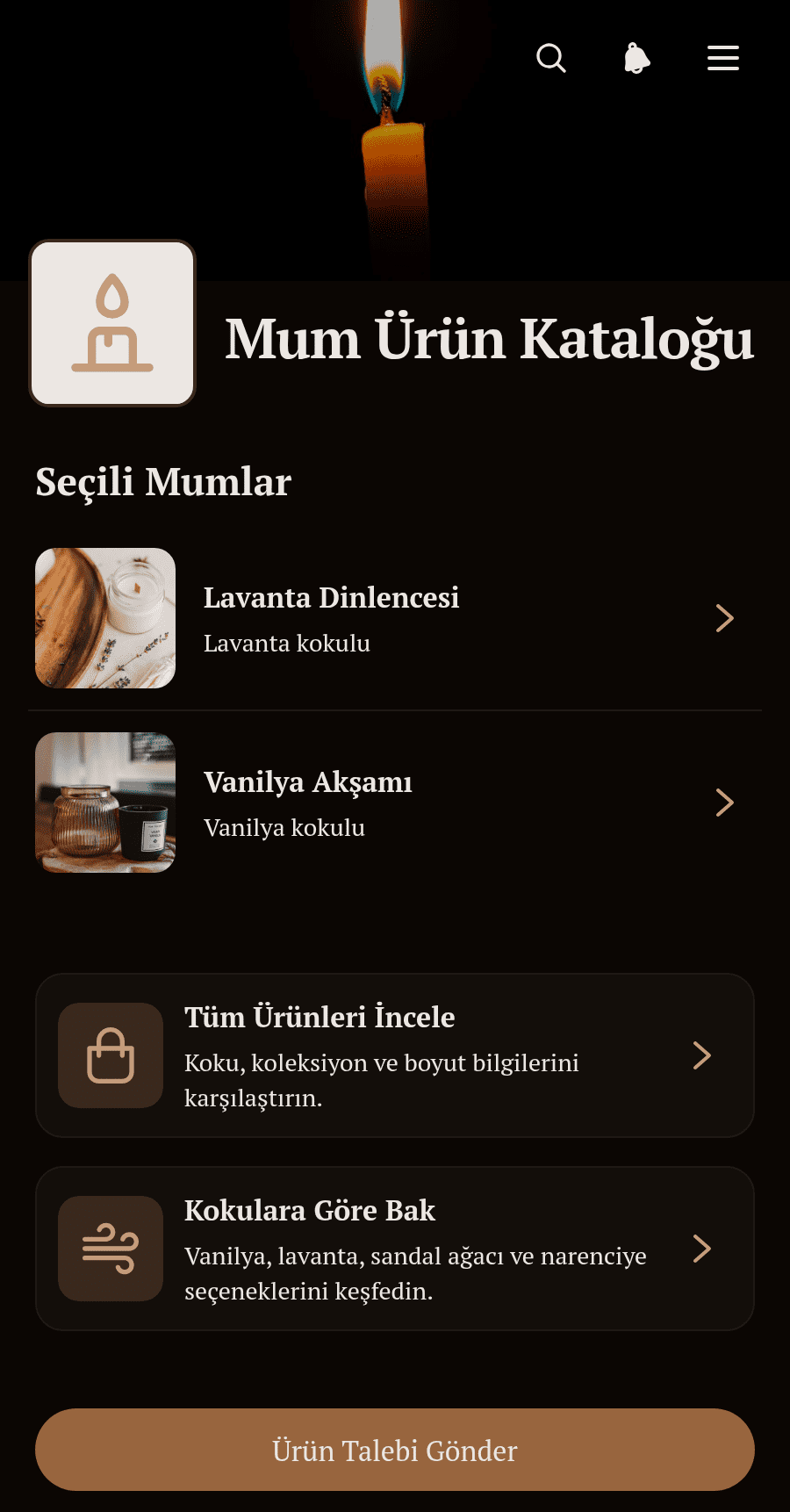Open the hamburger menu
This screenshot has width=790, height=1512.
(x=723, y=59)
